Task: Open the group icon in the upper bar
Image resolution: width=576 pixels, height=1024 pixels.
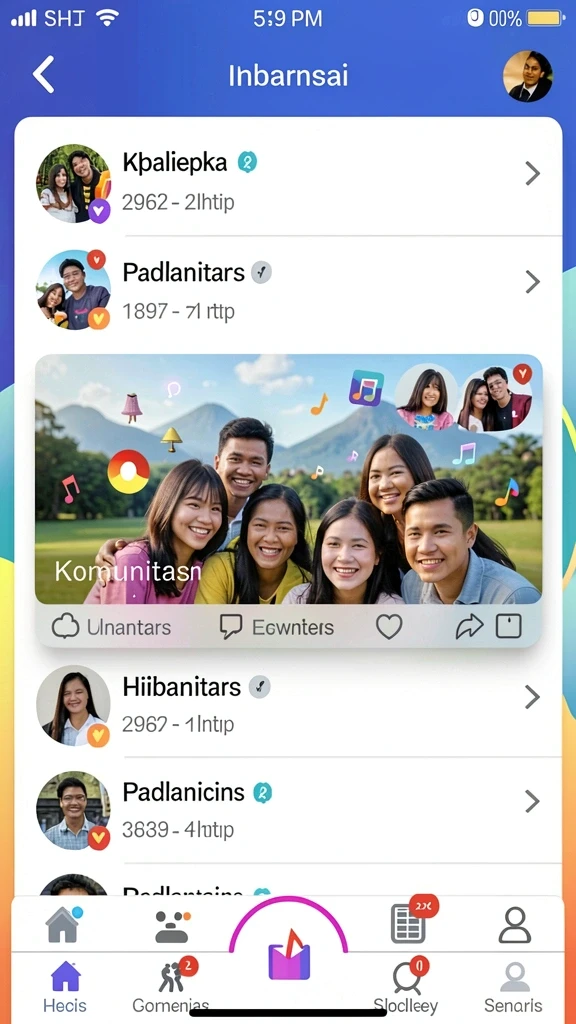Action: pos(172,926)
